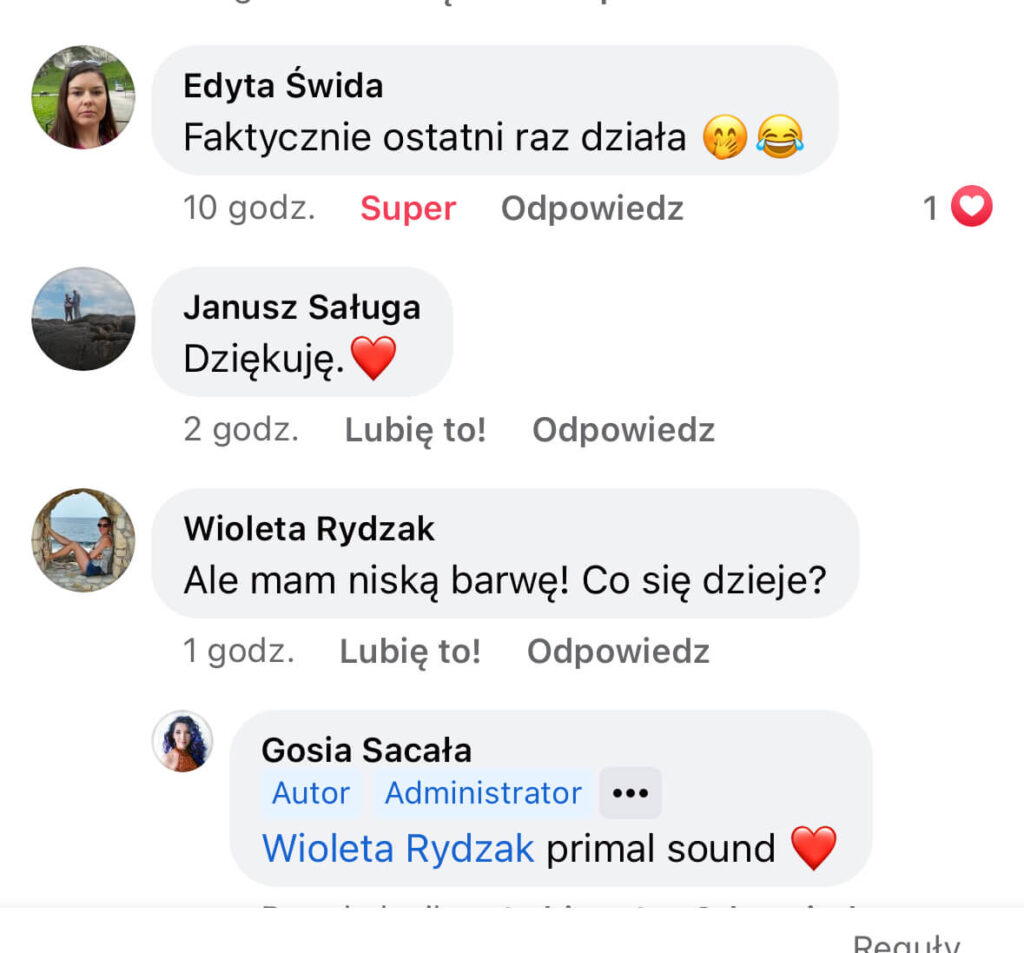
Task: Reply to Edyta Świda's comment
Action: click(x=592, y=209)
